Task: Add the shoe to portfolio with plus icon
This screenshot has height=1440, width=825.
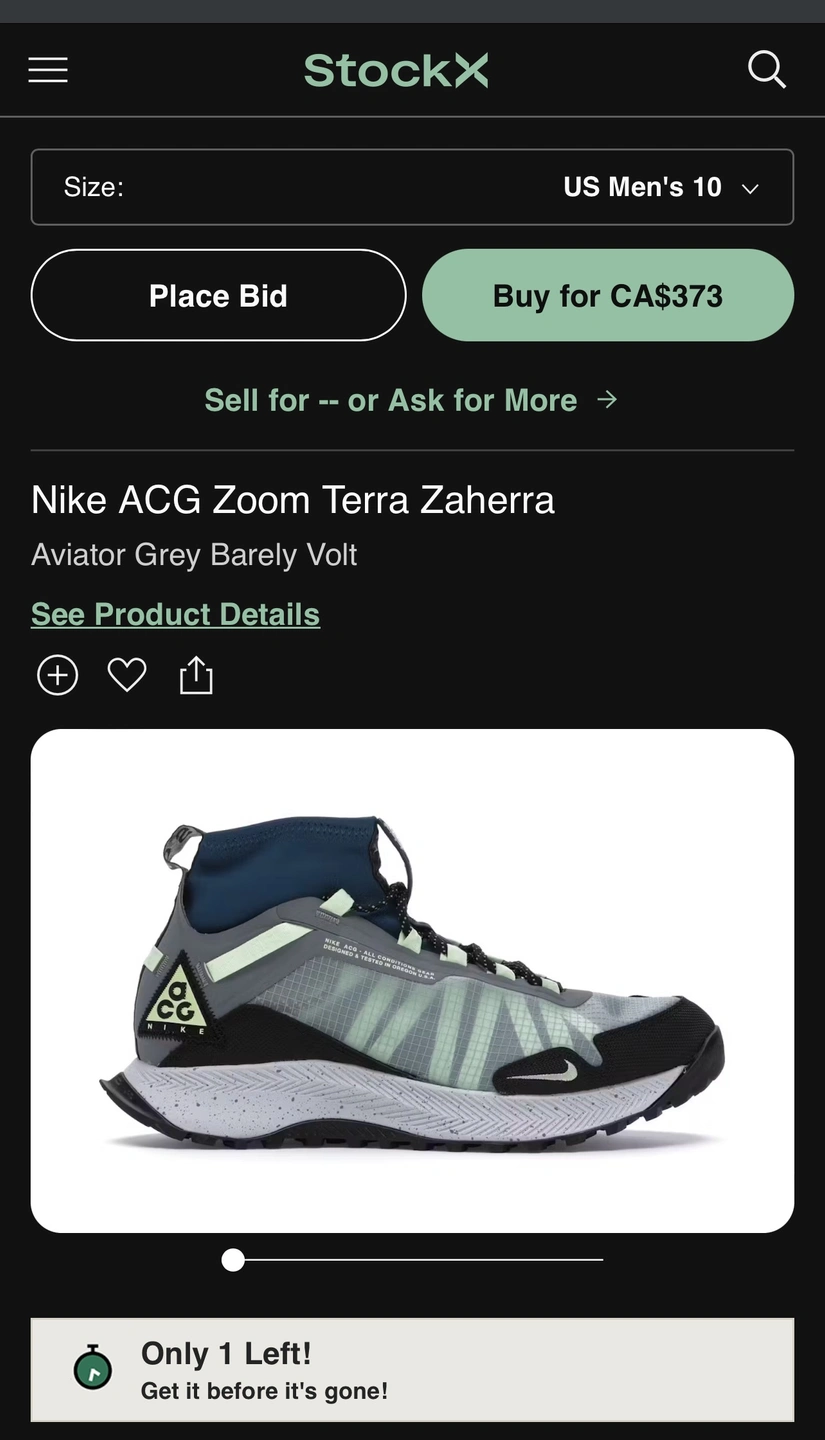Action: 57,675
